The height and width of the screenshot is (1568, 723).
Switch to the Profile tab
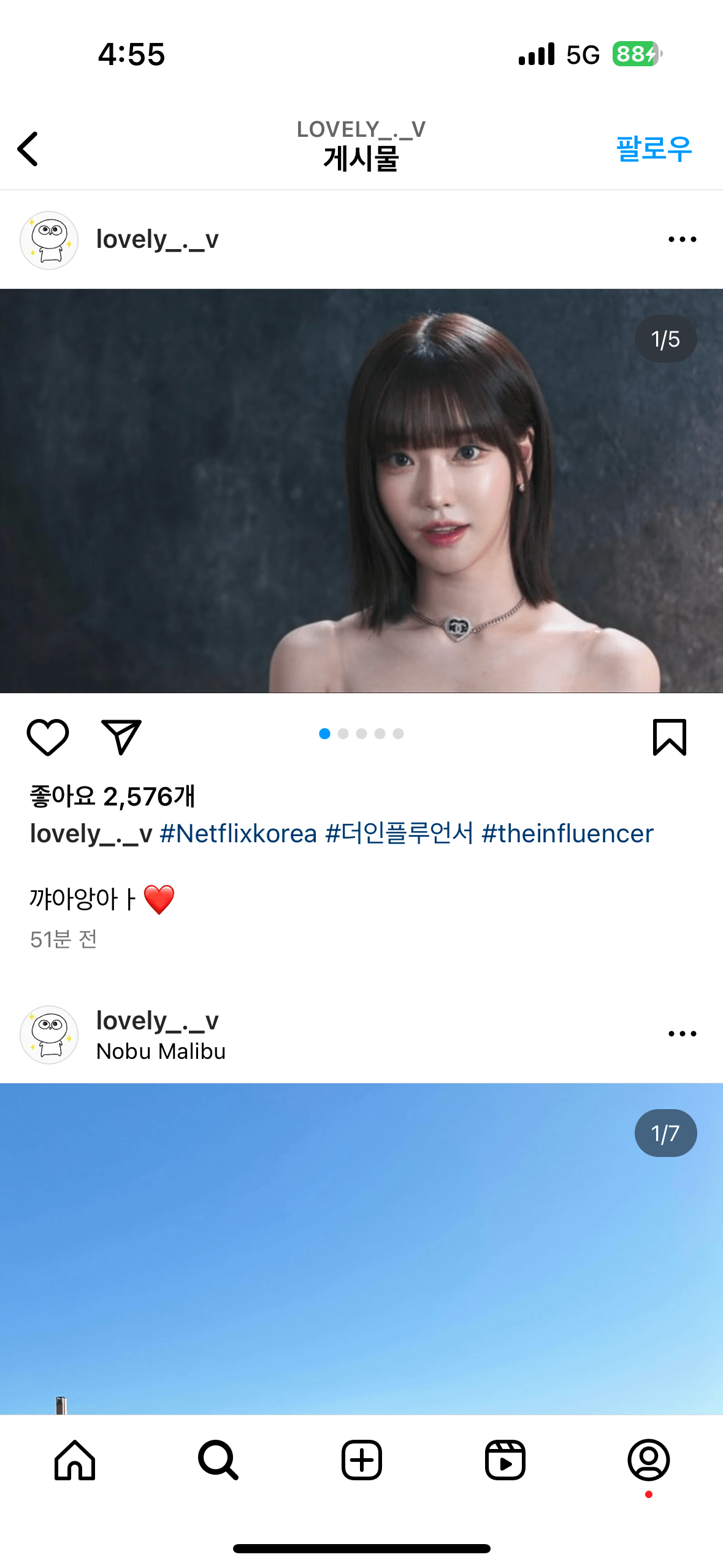point(648,1460)
